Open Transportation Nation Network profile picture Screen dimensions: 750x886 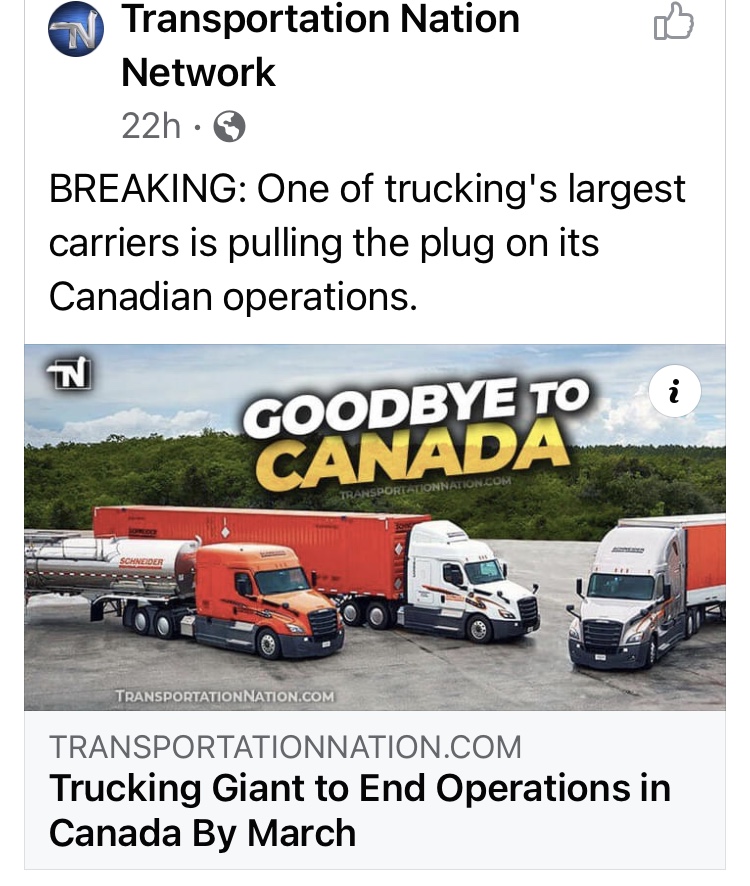point(77,30)
